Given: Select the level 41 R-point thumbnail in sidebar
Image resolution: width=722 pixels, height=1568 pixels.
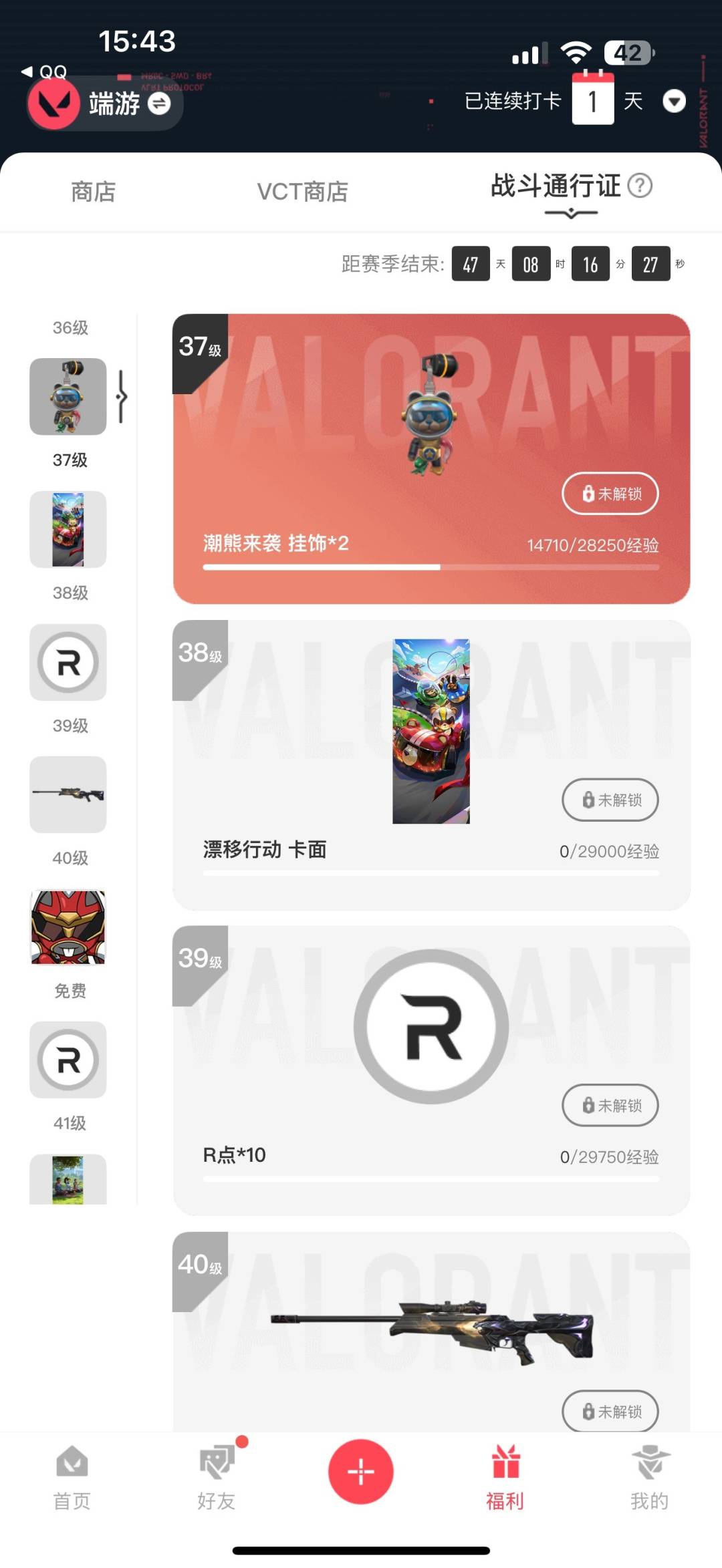Looking at the screenshot, I should [x=68, y=1060].
